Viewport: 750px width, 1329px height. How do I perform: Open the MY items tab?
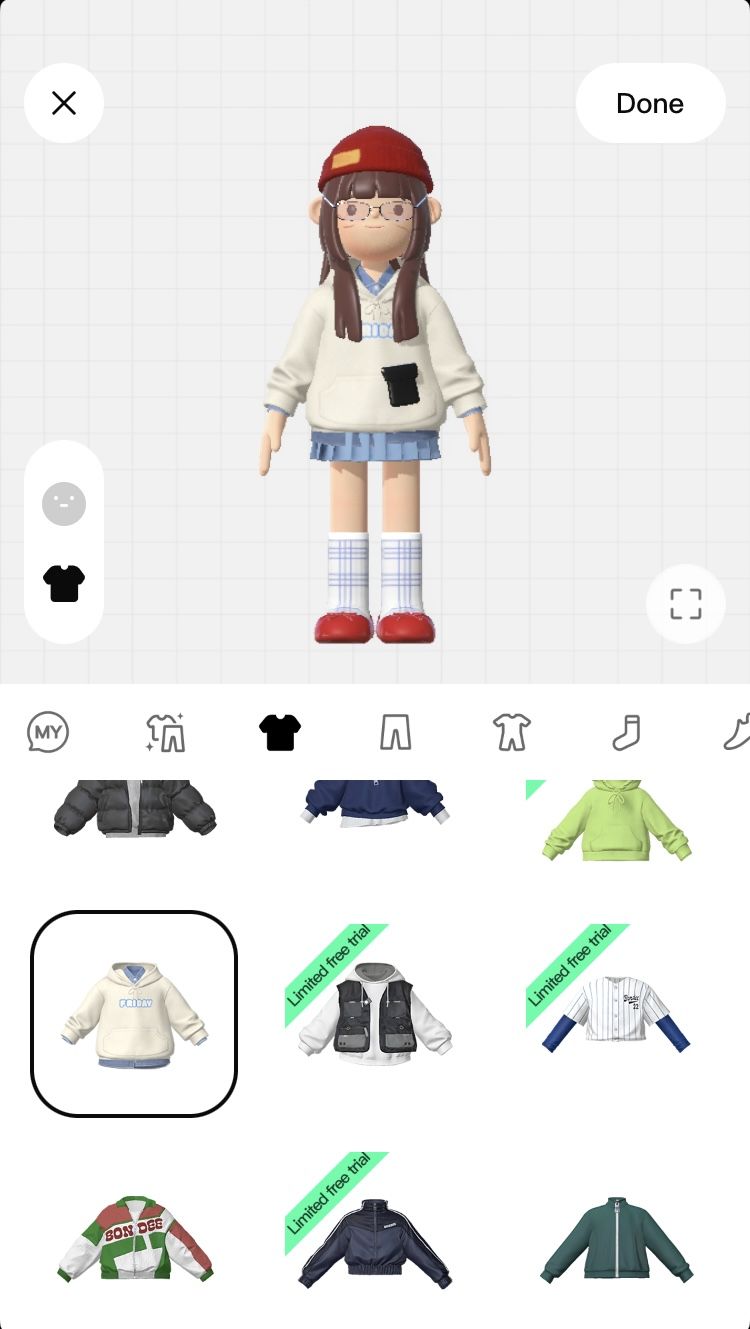coord(48,733)
